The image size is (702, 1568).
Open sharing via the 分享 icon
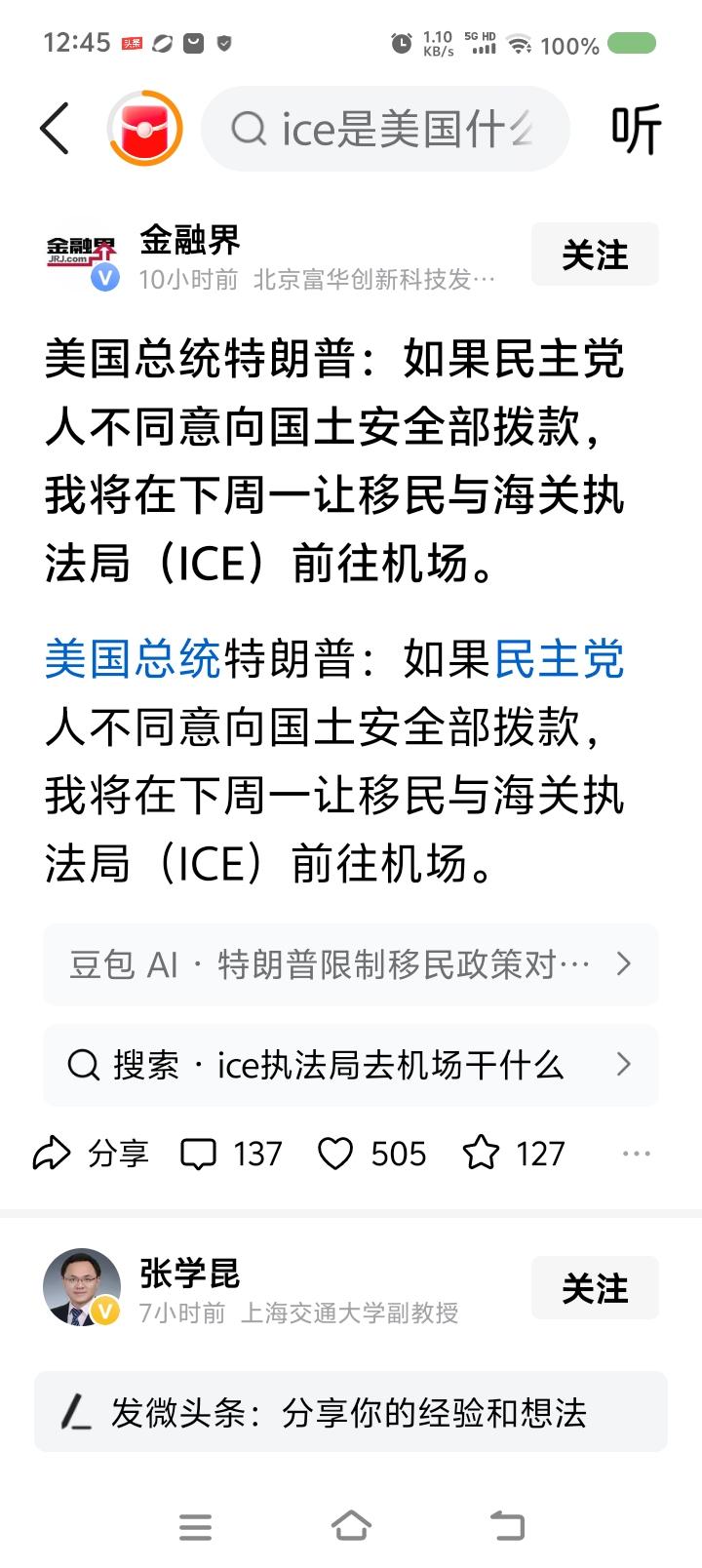91,1154
